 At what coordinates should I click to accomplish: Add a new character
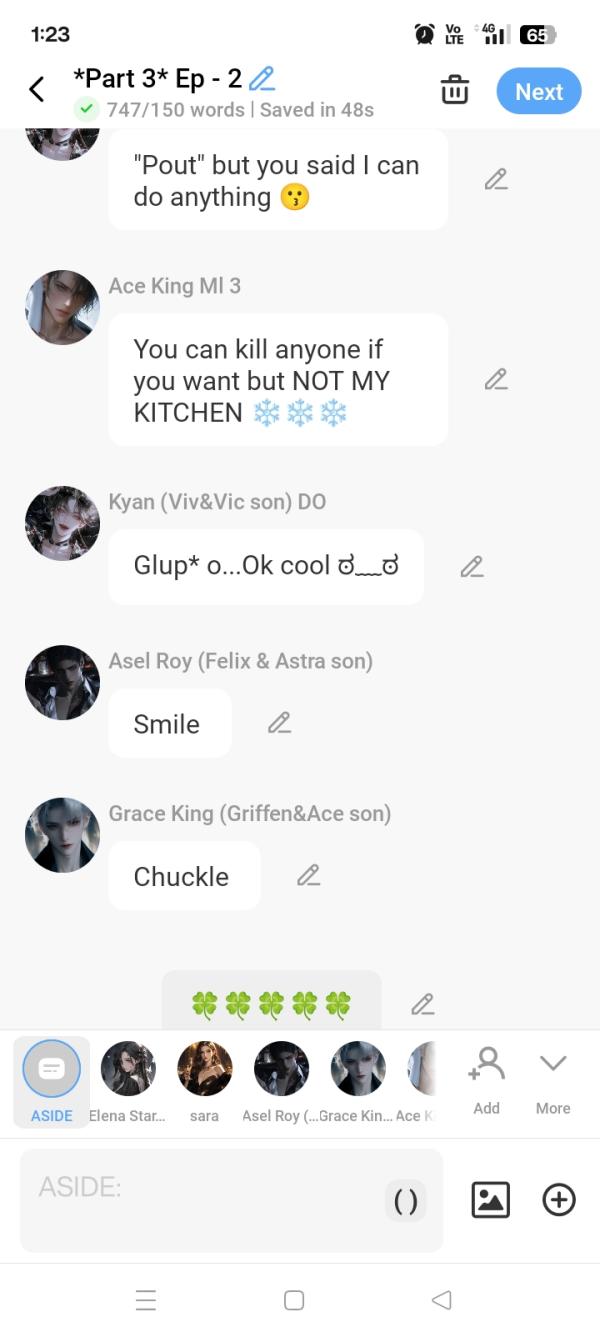tap(487, 1078)
